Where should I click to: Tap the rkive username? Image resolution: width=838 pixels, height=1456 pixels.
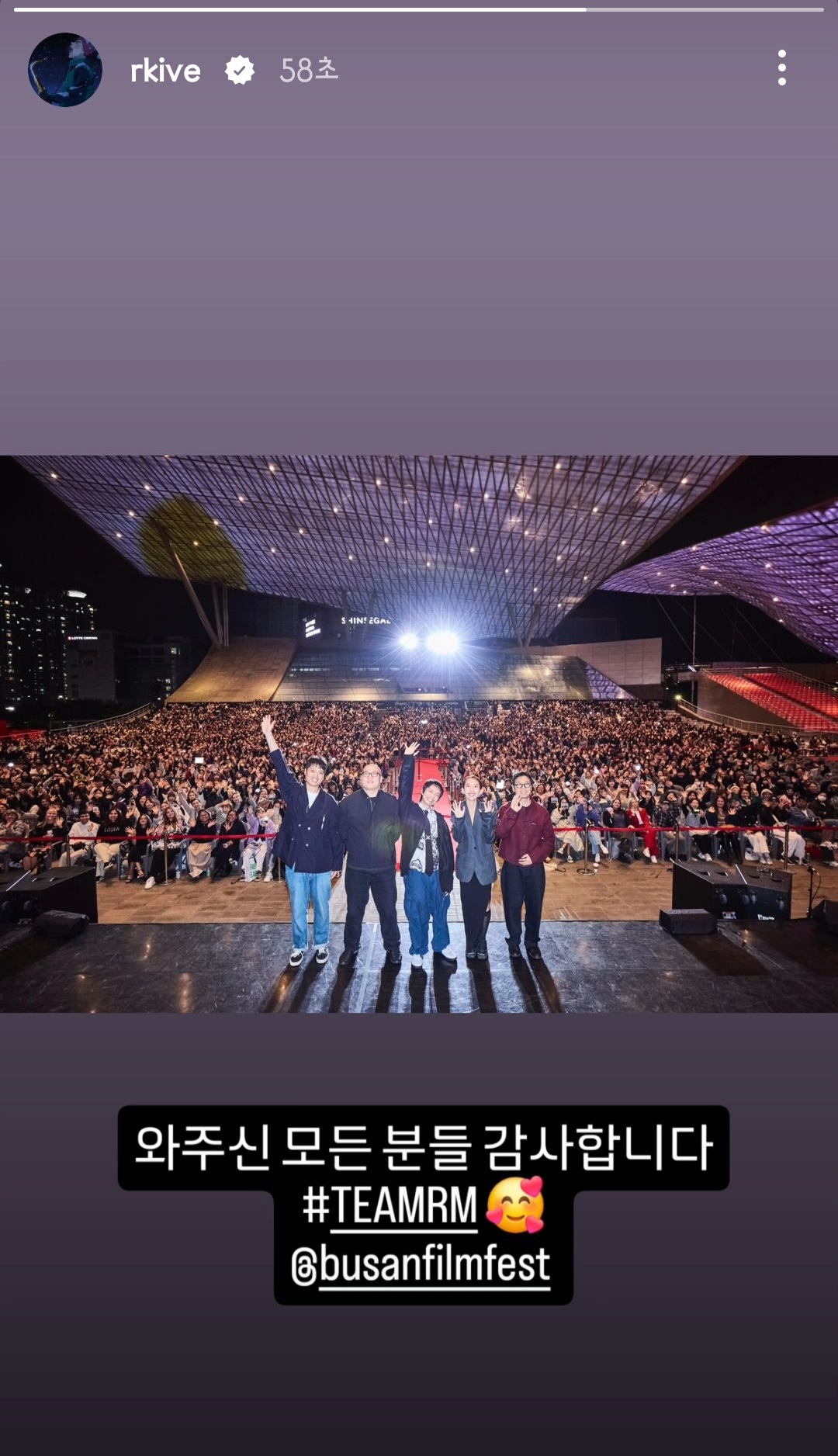tap(165, 71)
